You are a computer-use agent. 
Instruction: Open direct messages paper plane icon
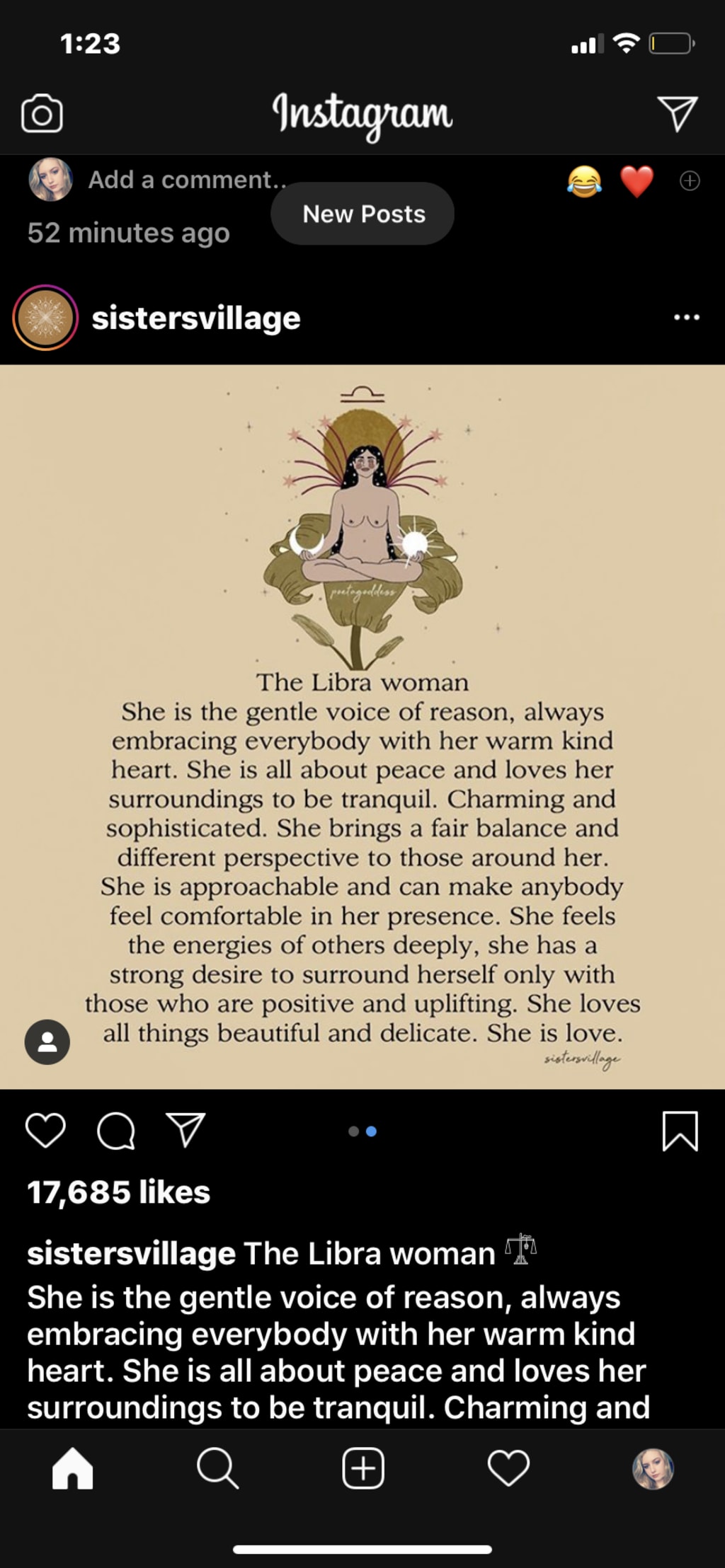tap(678, 114)
